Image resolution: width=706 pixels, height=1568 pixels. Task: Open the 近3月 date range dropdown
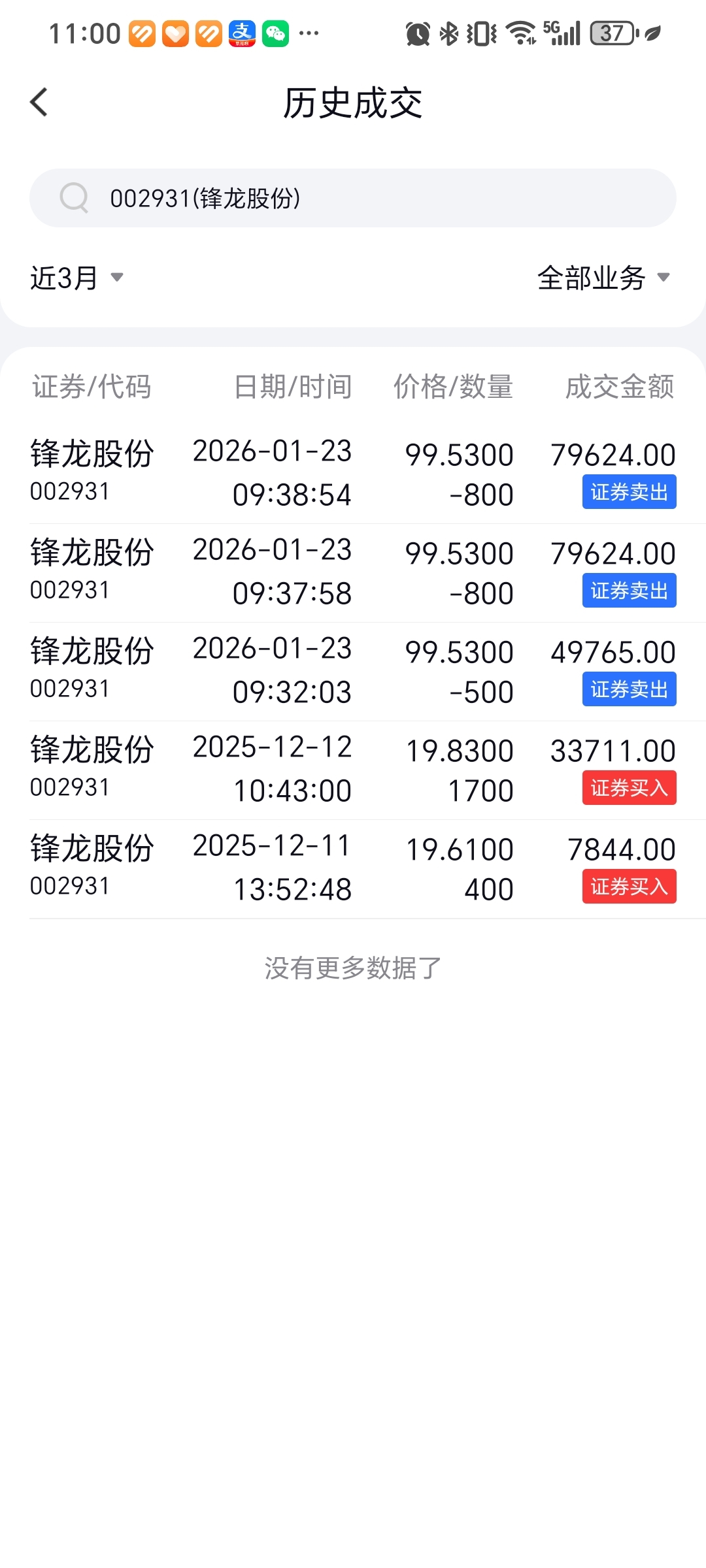click(76, 278)
